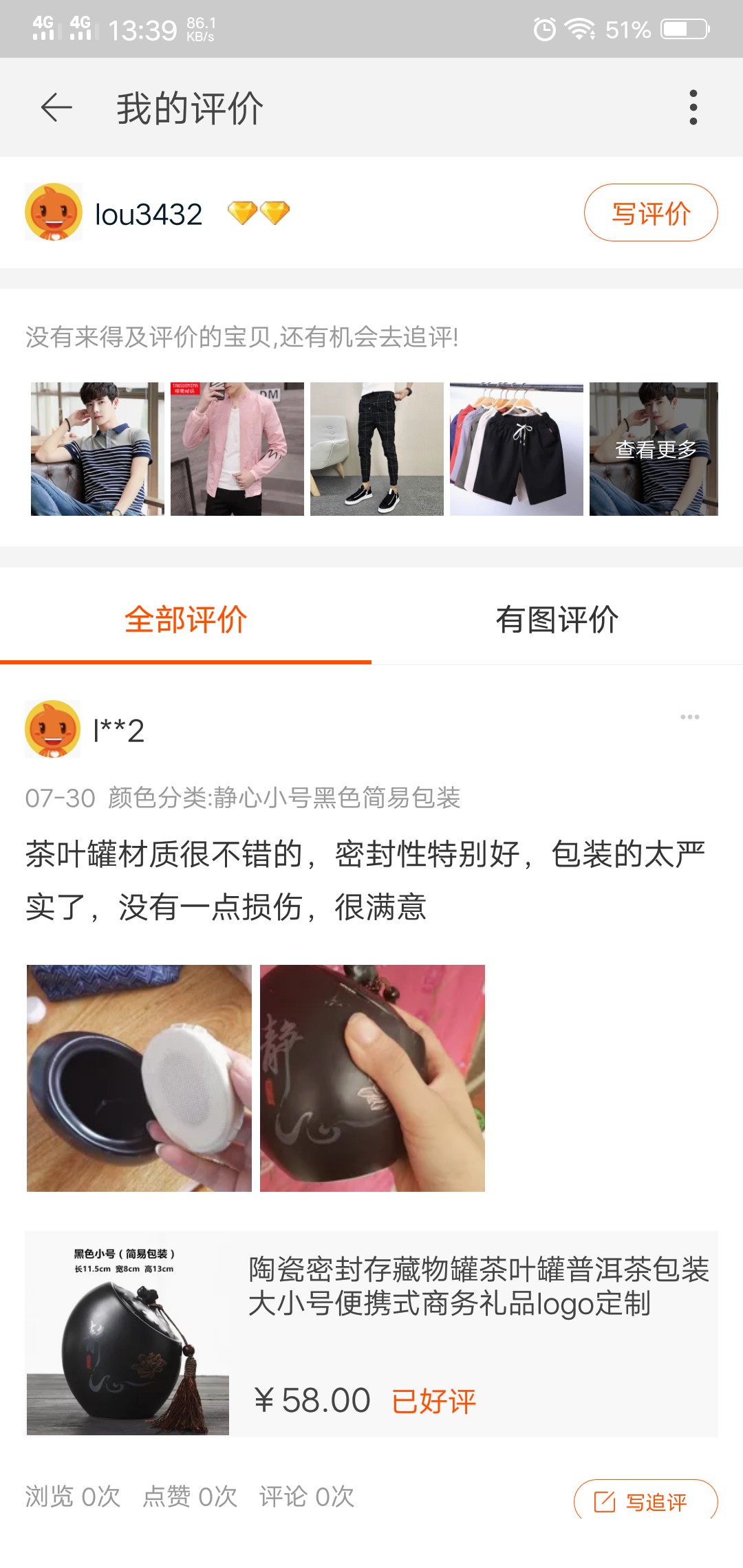
Task: Open the lou3432 profile avatar
Action: coord(54,213)
